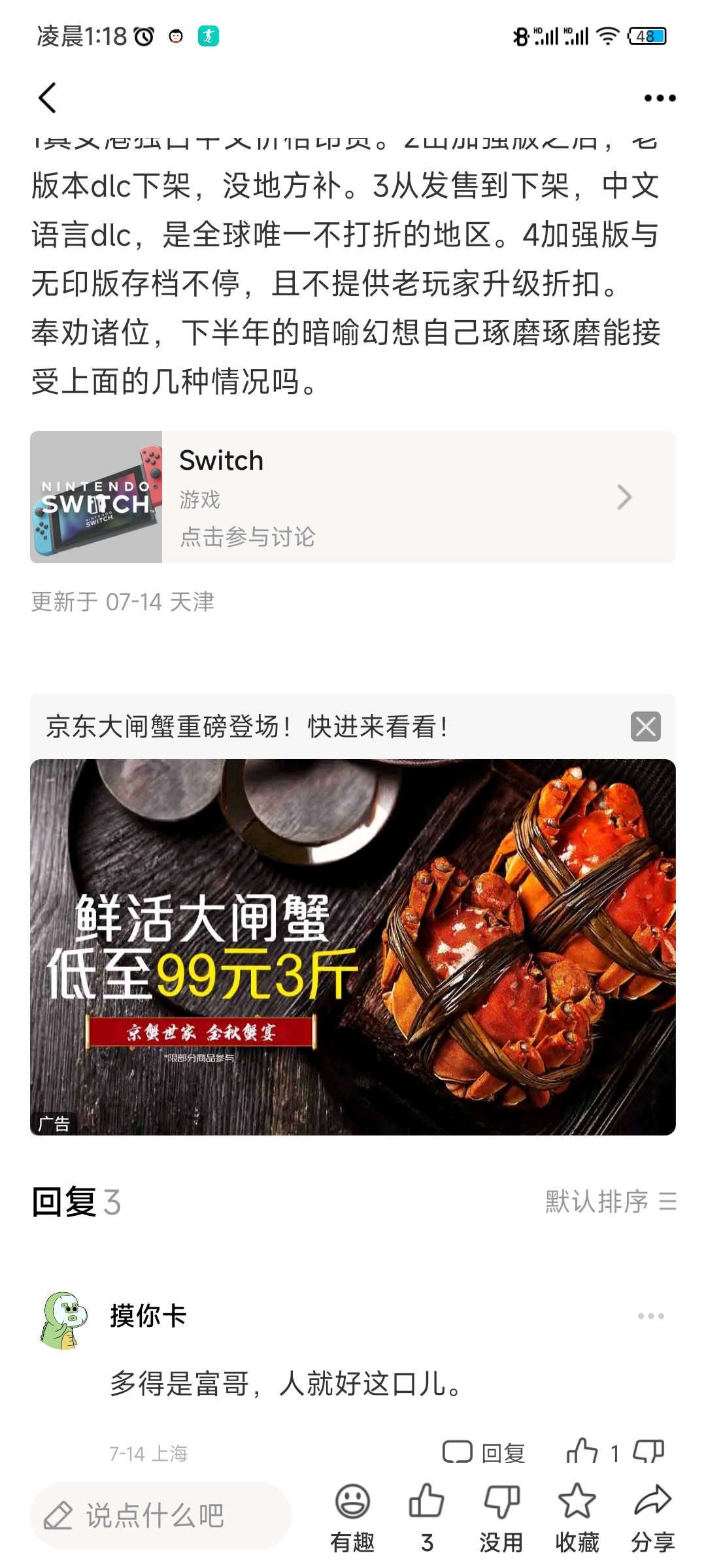Add the post to 收藏 favorites
The image size is (706, 1568).
click(577, 1516)
